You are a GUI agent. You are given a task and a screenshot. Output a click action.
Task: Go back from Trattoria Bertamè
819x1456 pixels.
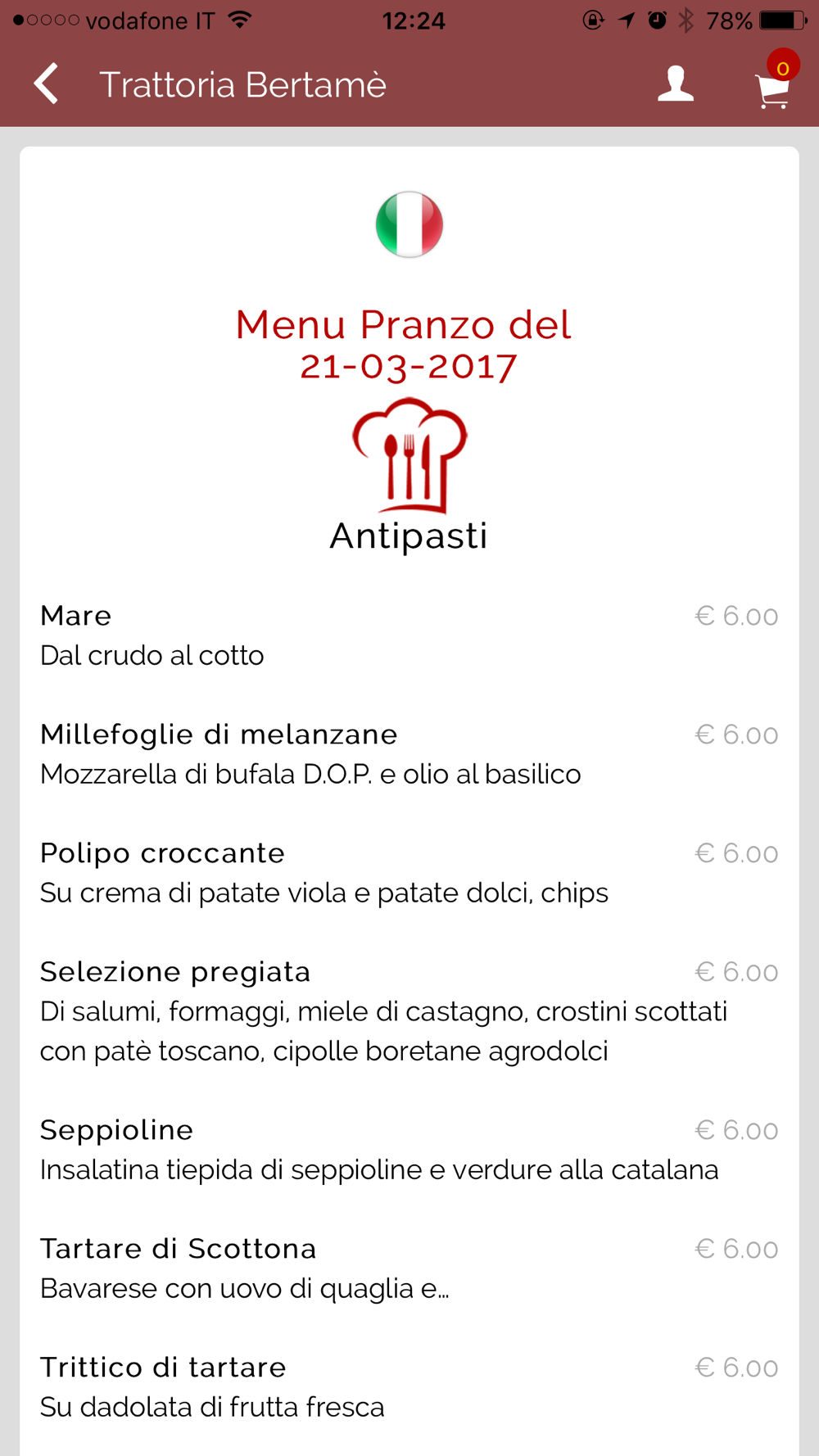point(47,84)
